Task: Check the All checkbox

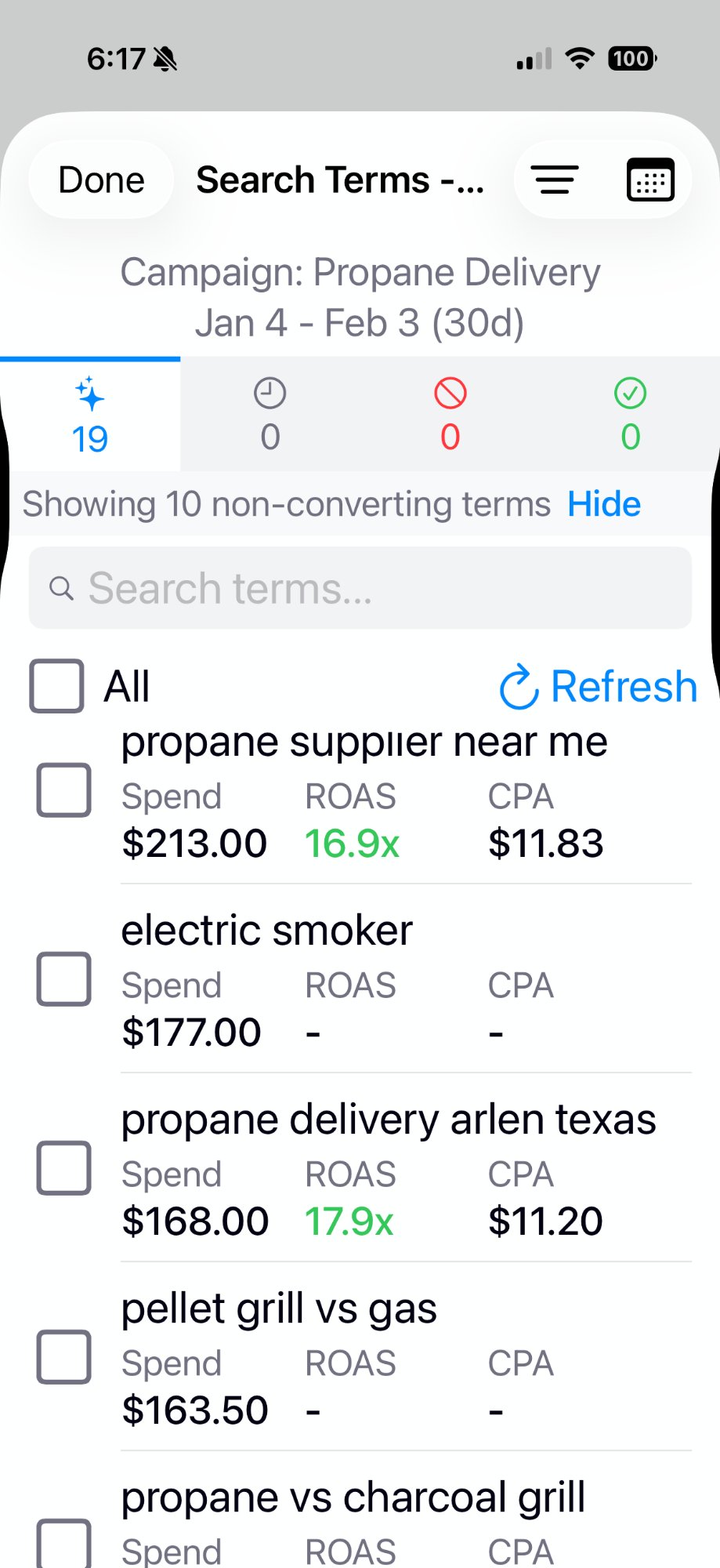Action: pos(56,686)
